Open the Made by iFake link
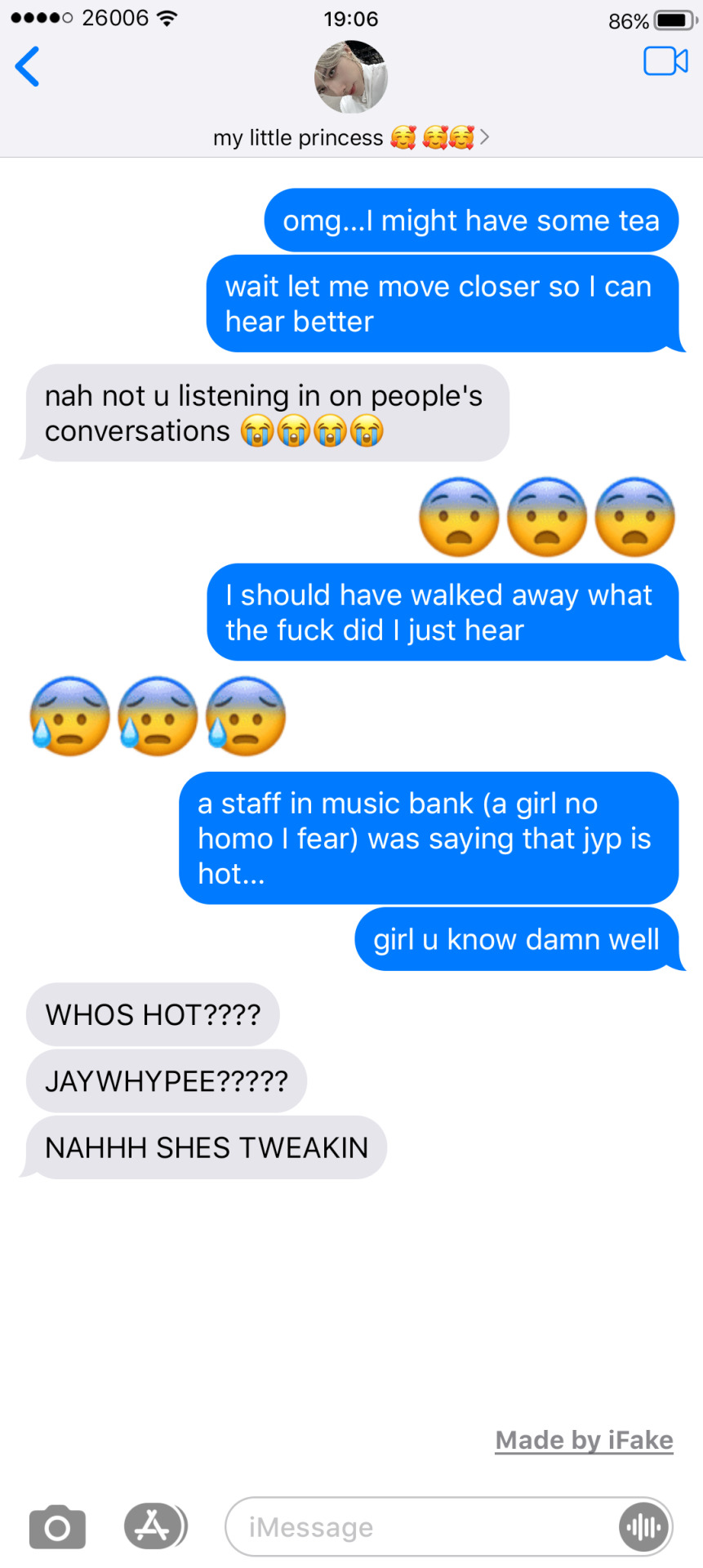703x1568 pixels. 584,1440
